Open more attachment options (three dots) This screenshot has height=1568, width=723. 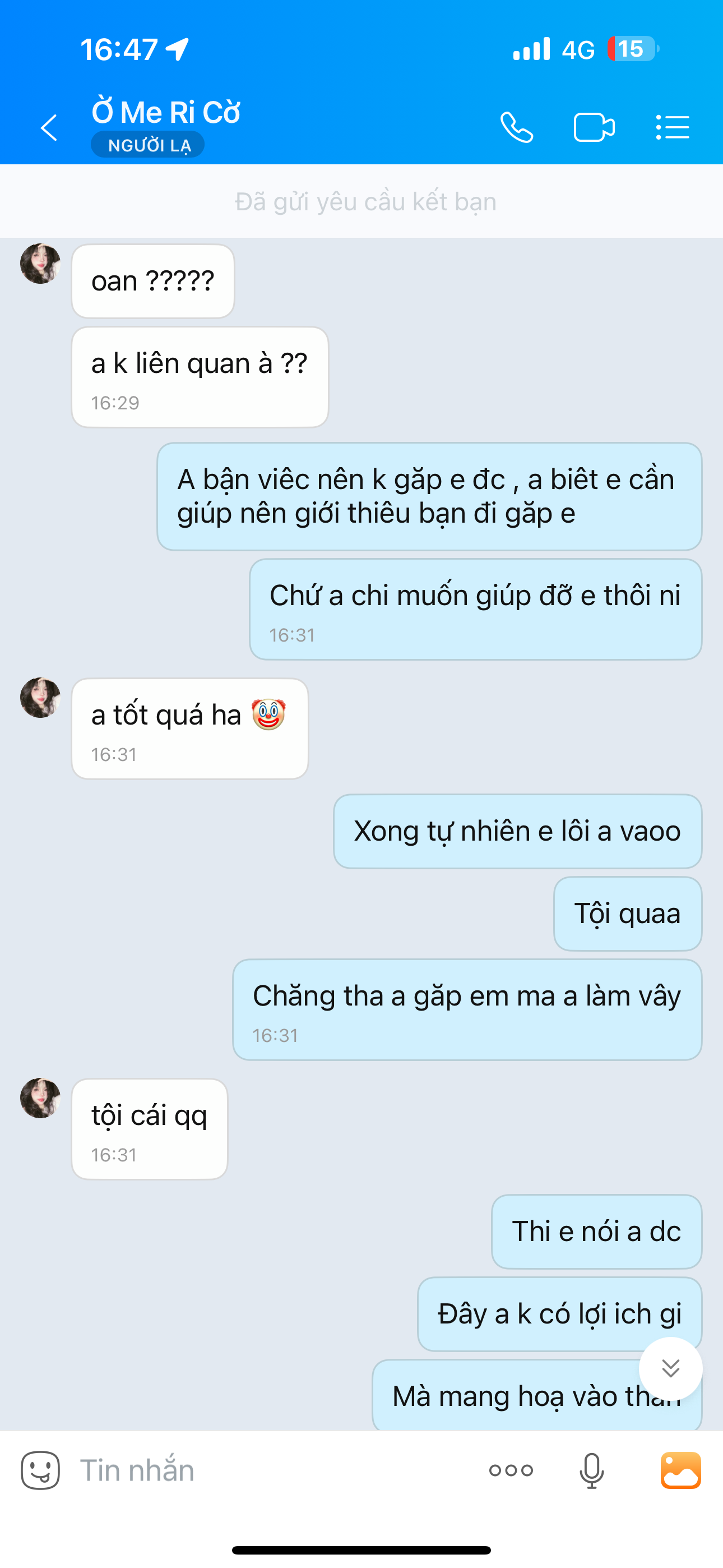(511, 1470)
